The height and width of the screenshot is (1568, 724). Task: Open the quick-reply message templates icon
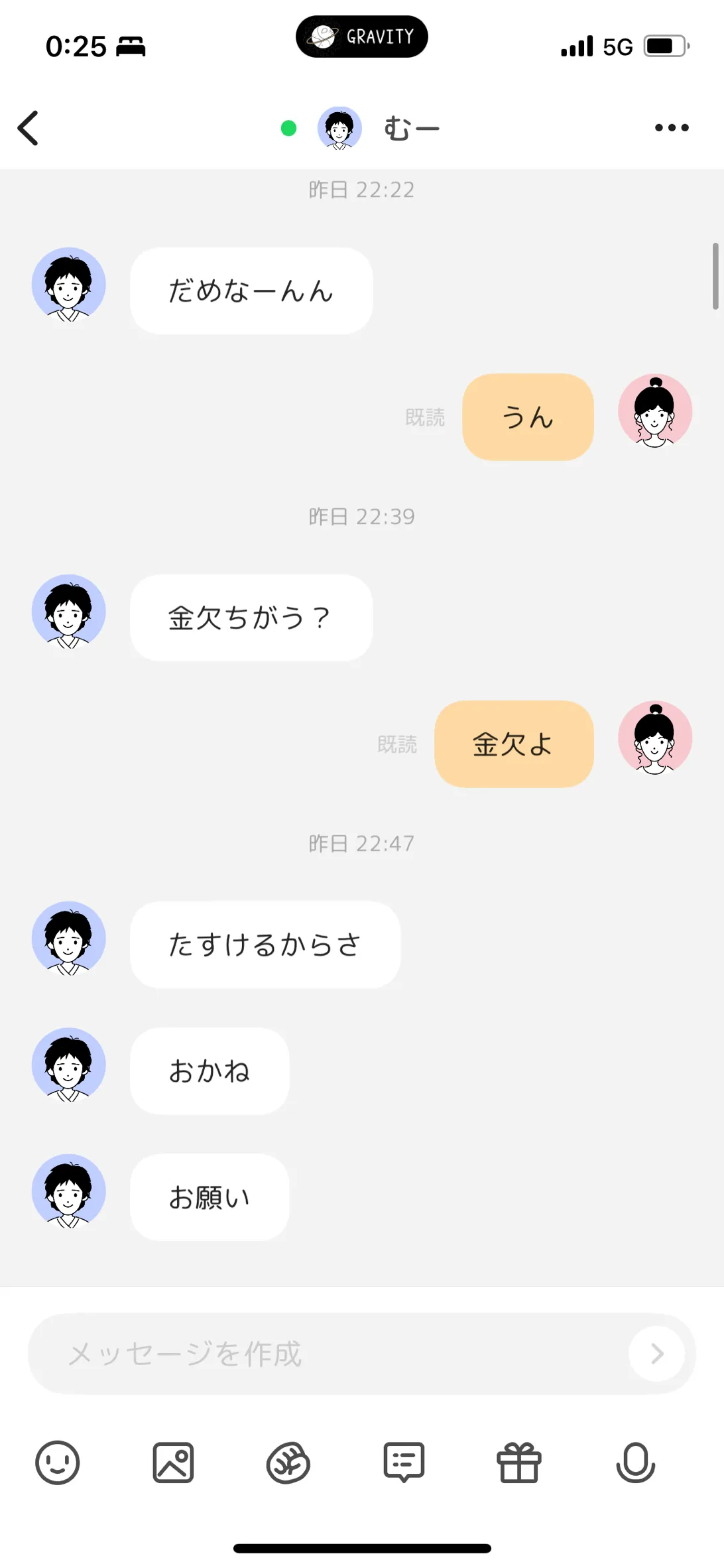click(404, 1463)
